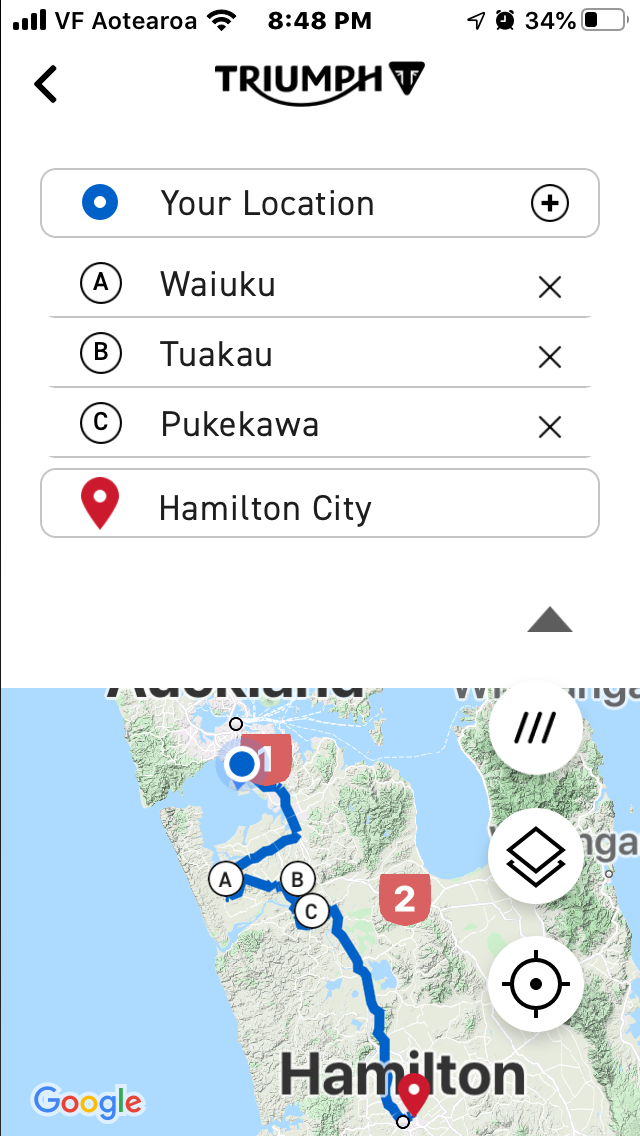Collapse the route panel with the up arrow

549,621
